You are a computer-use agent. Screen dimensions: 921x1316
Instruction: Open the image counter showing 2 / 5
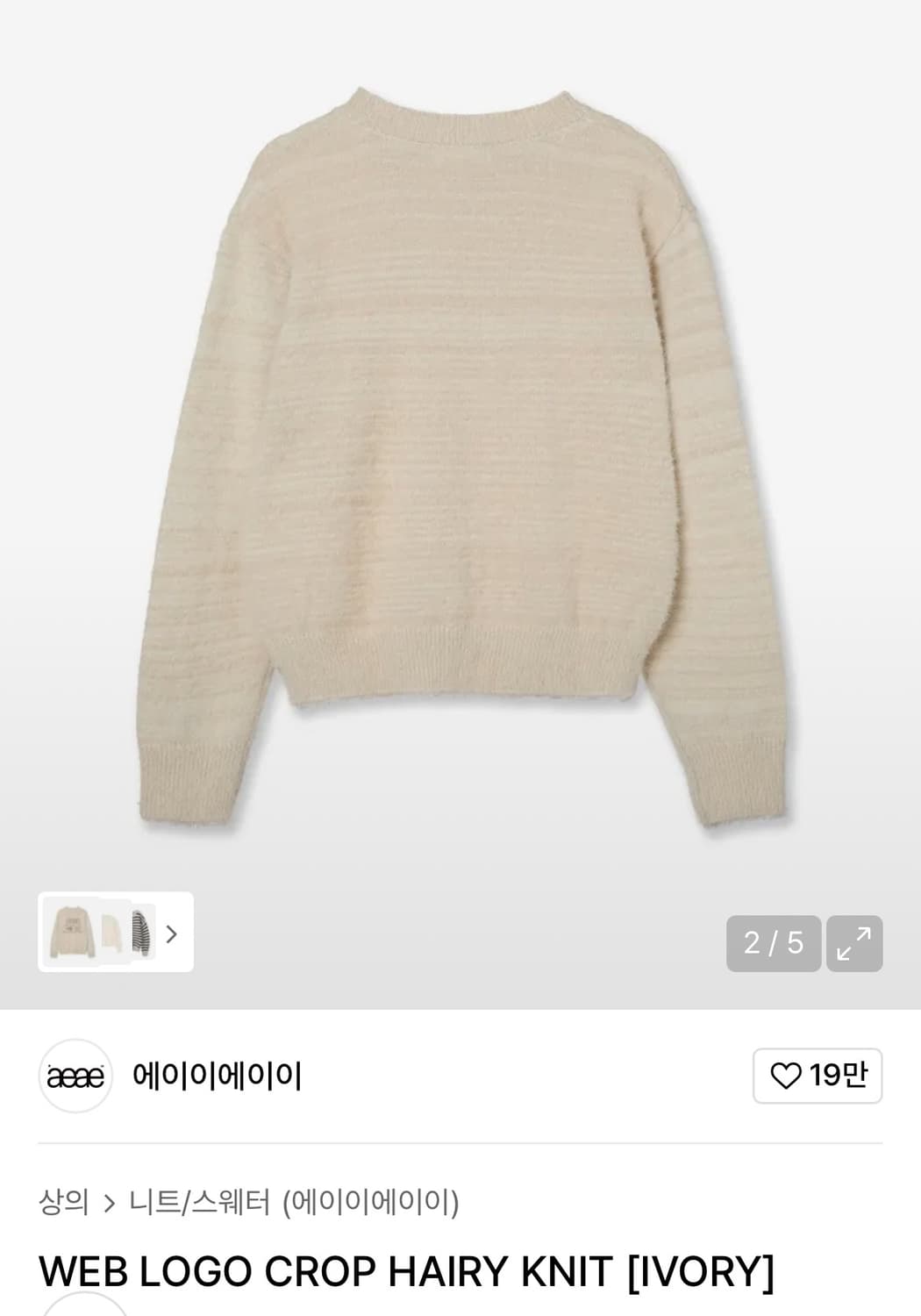tap(773, 942)
